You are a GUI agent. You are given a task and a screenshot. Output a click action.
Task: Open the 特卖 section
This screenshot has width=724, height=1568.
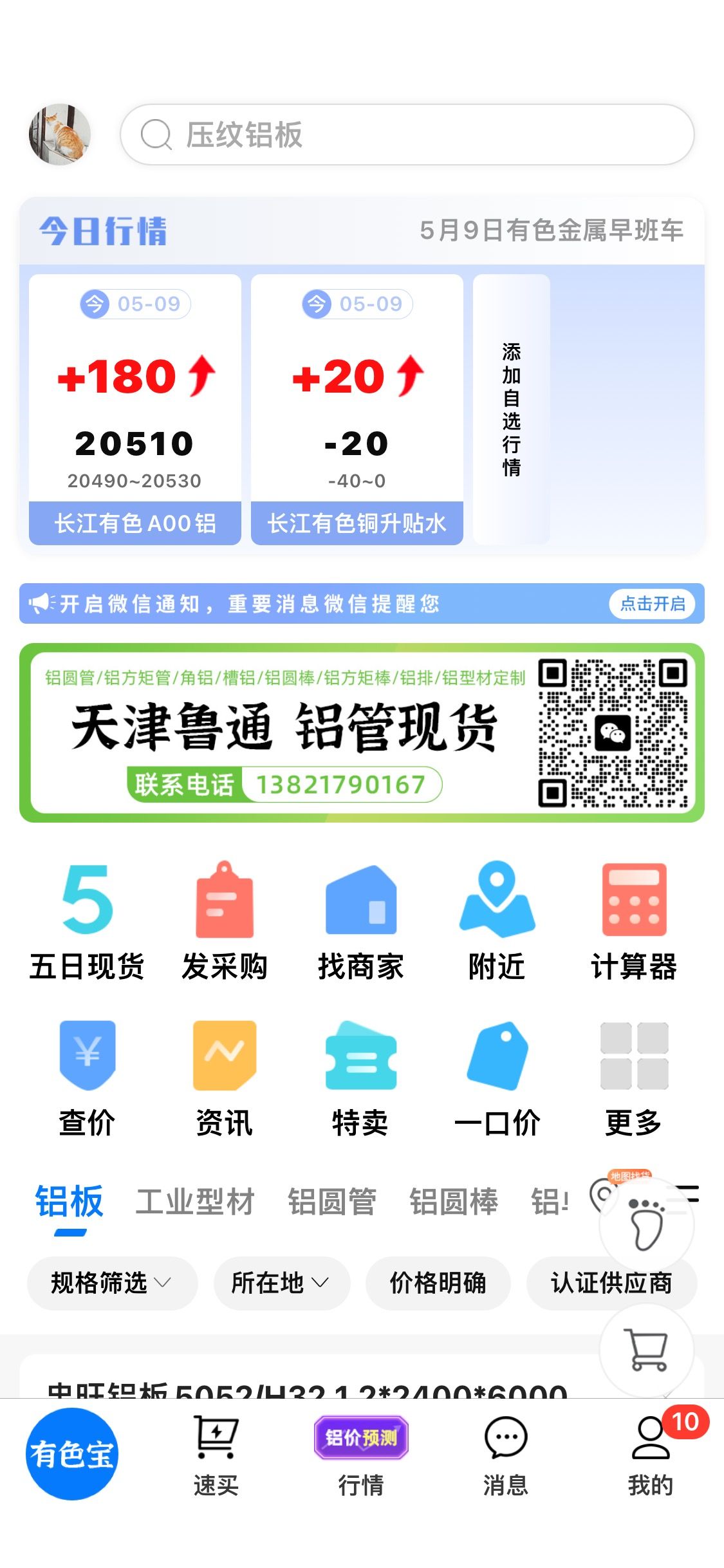pos(361,1079)
